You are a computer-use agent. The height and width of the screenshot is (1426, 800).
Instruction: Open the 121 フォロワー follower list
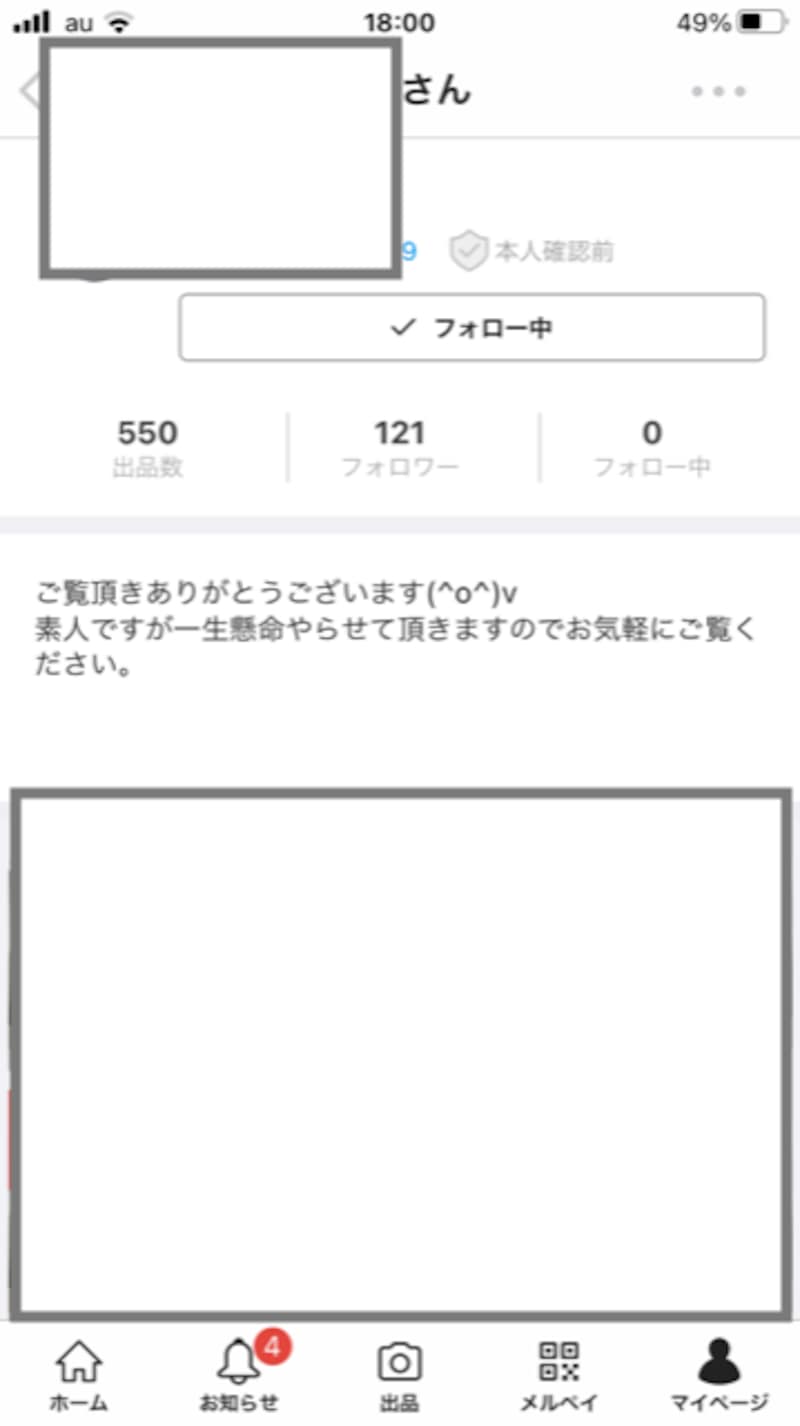click(400, 445)
